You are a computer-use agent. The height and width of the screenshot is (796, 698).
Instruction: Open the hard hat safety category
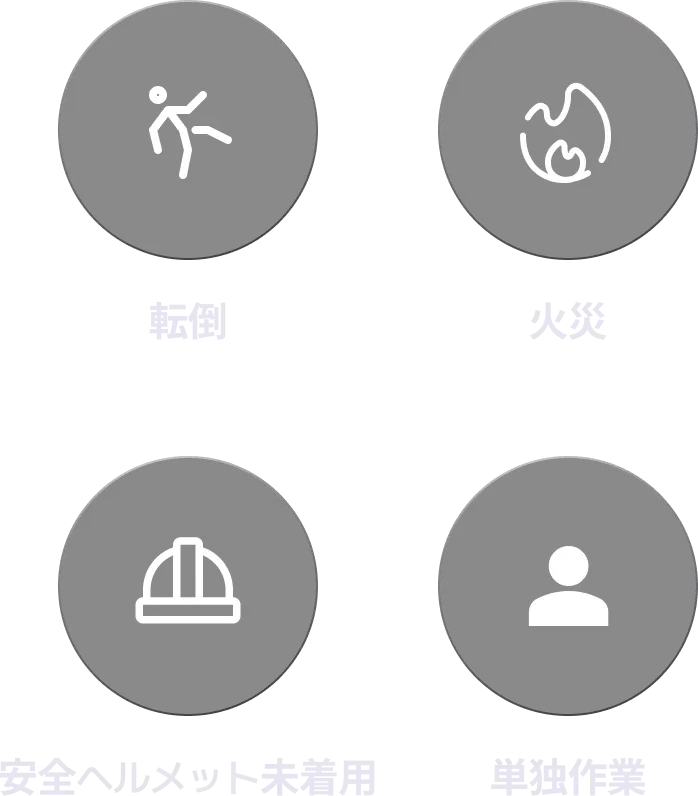188,586
